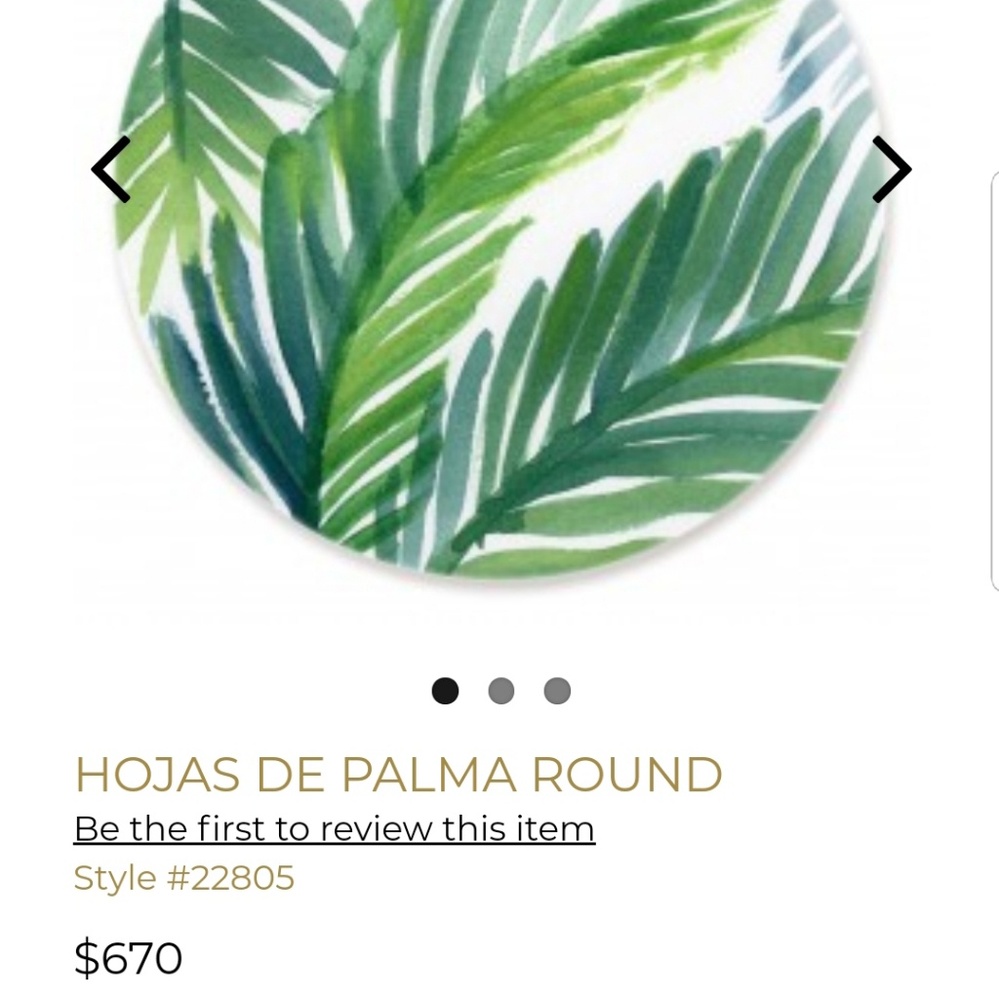Select the third image indicator dot
Viewport: 999px width, 1000px height.
point(557,691)
